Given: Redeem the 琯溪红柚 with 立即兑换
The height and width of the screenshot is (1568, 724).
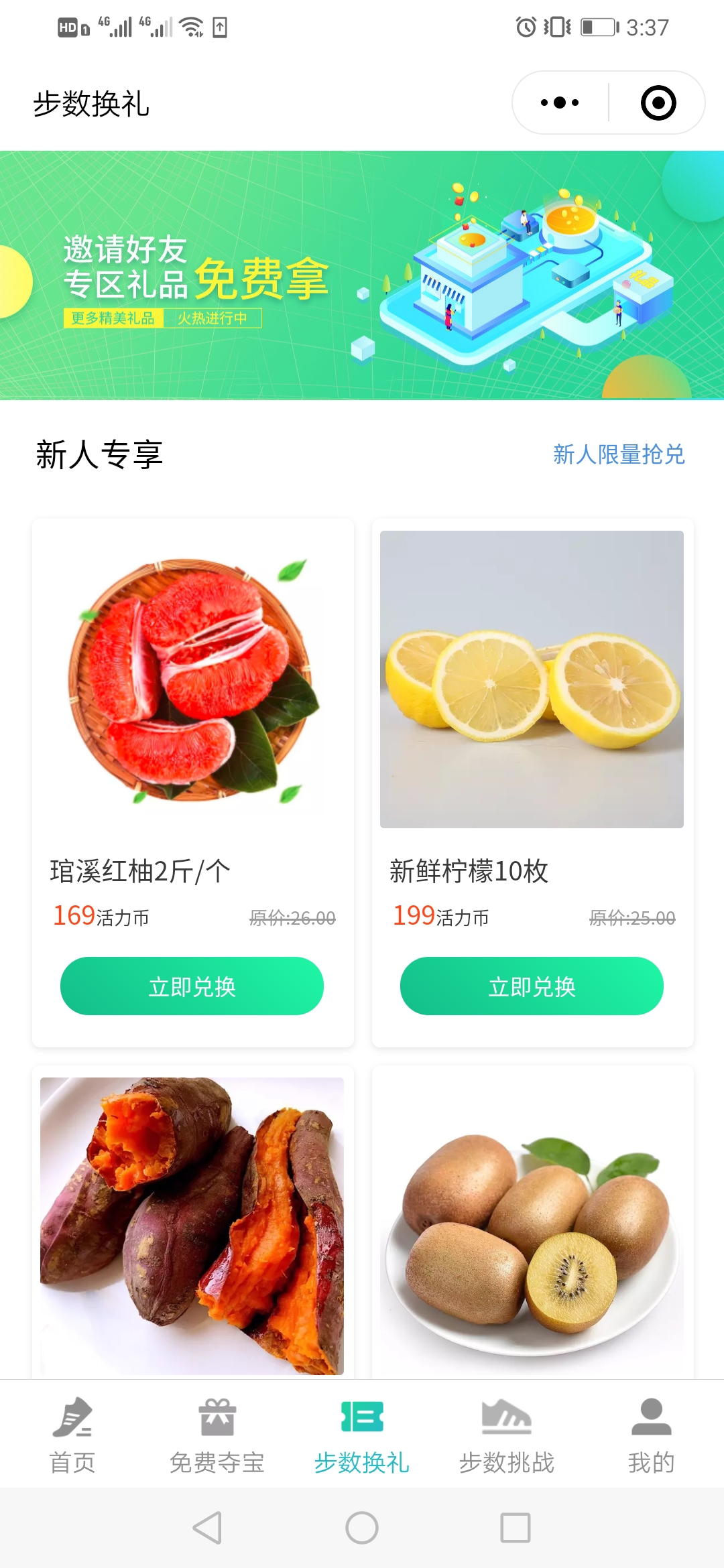Looking at the screenshot, I should point(192,986).
